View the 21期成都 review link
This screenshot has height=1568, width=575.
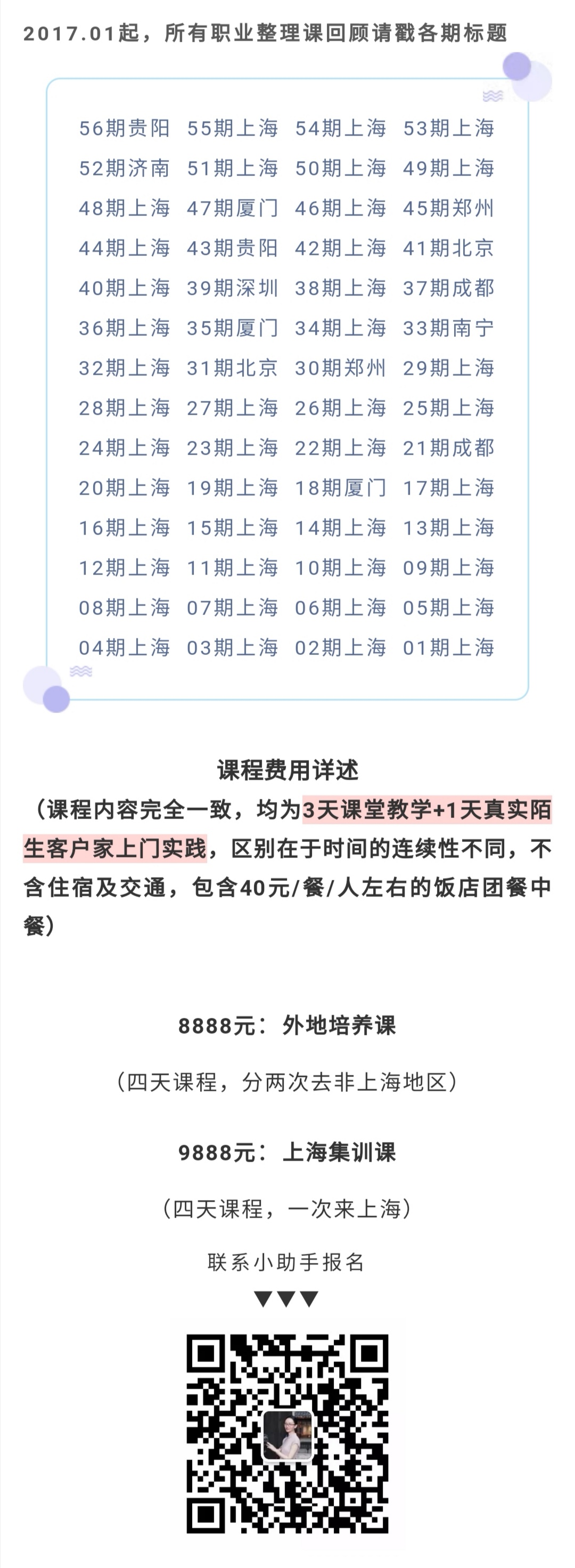[x=448, y=448]
